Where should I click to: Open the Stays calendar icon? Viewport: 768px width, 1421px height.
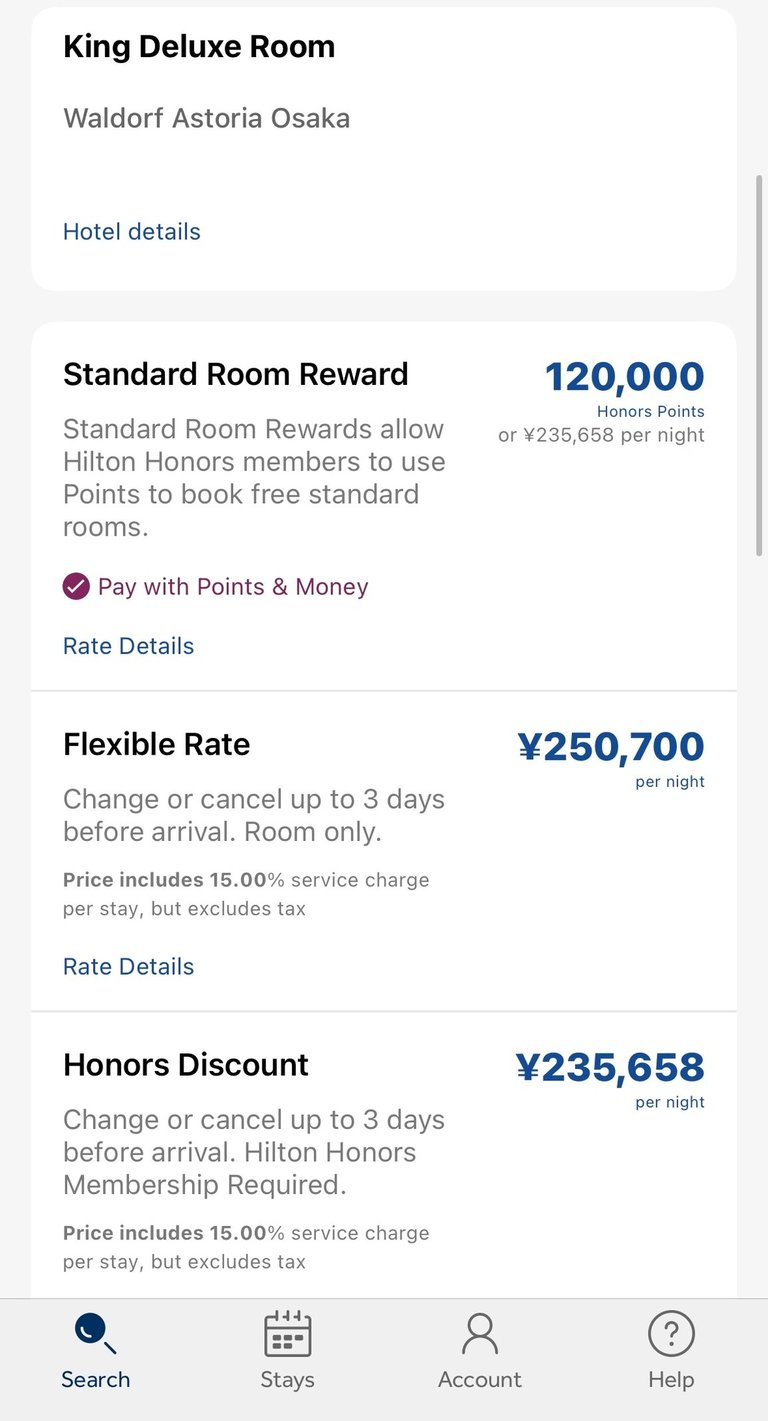pyautogui.click(x=287, y=1334)
